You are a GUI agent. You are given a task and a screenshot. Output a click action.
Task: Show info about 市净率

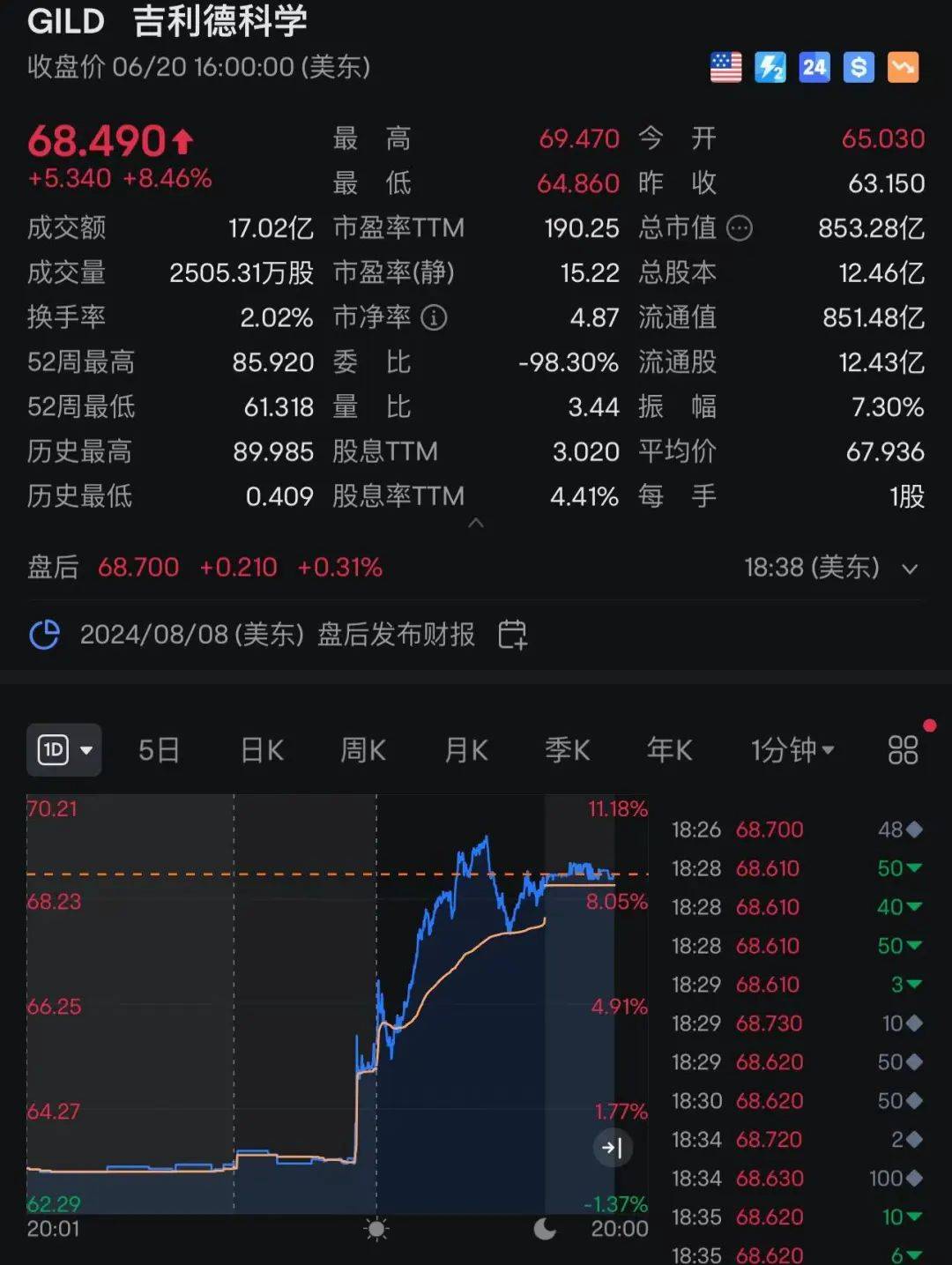(x=434, y=317)
